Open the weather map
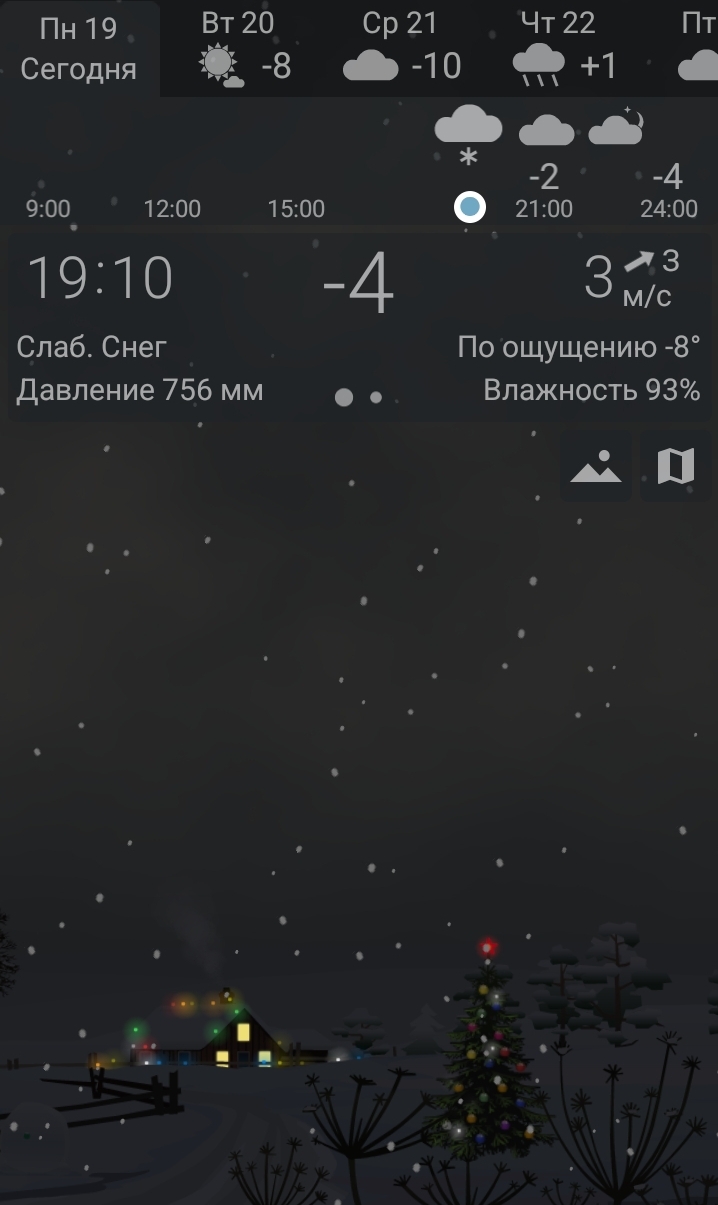The height and width of the screenshot is (1205, 718). (x=675, y=466)
